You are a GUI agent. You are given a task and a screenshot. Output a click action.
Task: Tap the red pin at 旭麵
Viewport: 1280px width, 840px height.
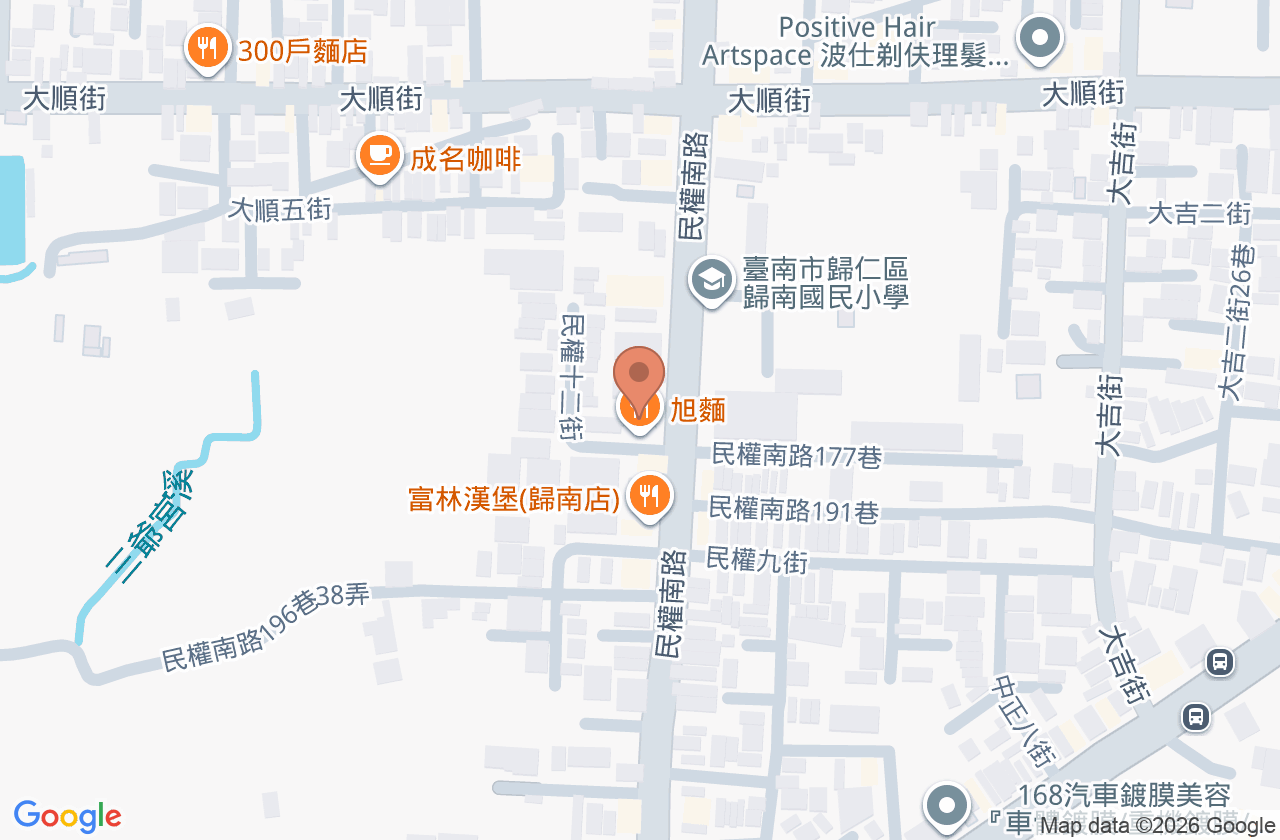tap(638, 378)
